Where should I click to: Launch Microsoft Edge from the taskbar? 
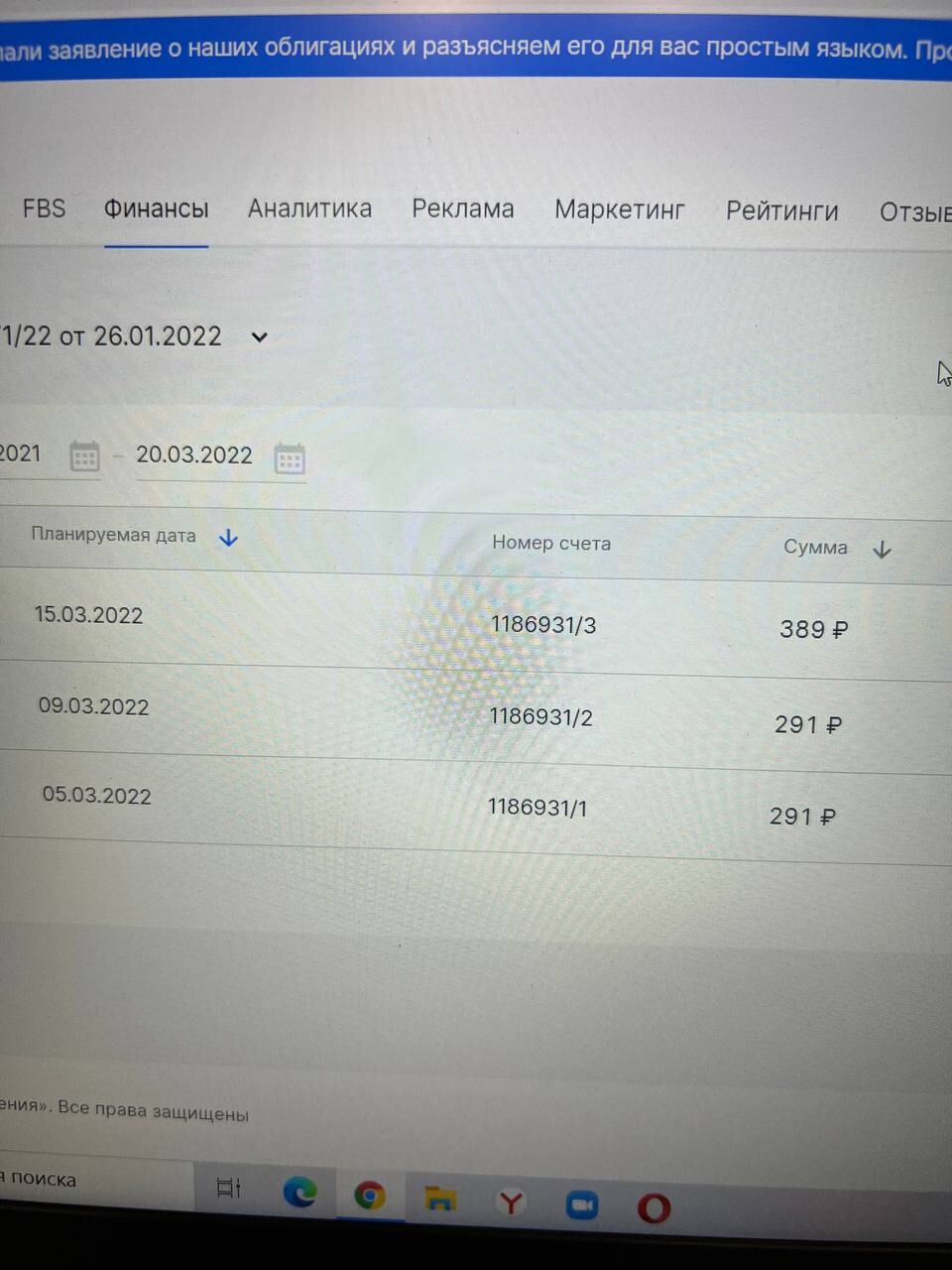pos(299,1191)
